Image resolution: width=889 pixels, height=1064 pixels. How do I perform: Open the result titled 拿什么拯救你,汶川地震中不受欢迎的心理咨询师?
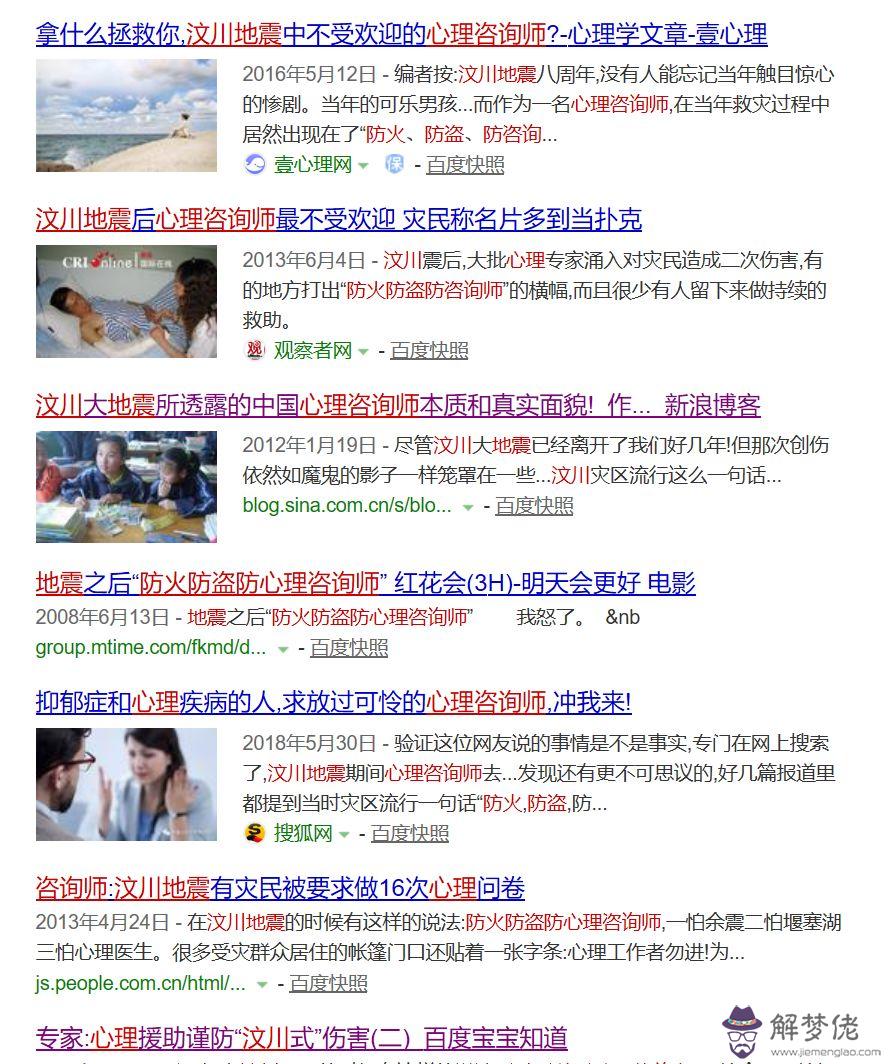tap(401, 35)
